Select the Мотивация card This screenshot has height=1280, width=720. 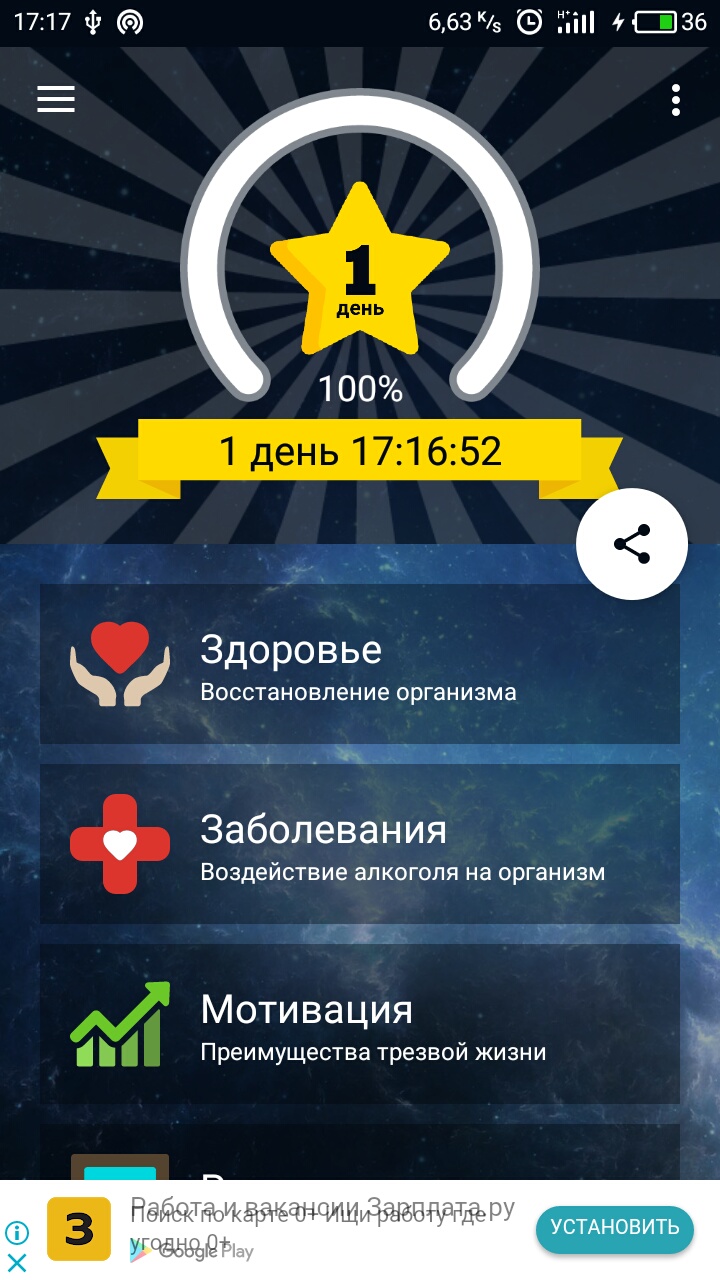[x=360, y=1024]
